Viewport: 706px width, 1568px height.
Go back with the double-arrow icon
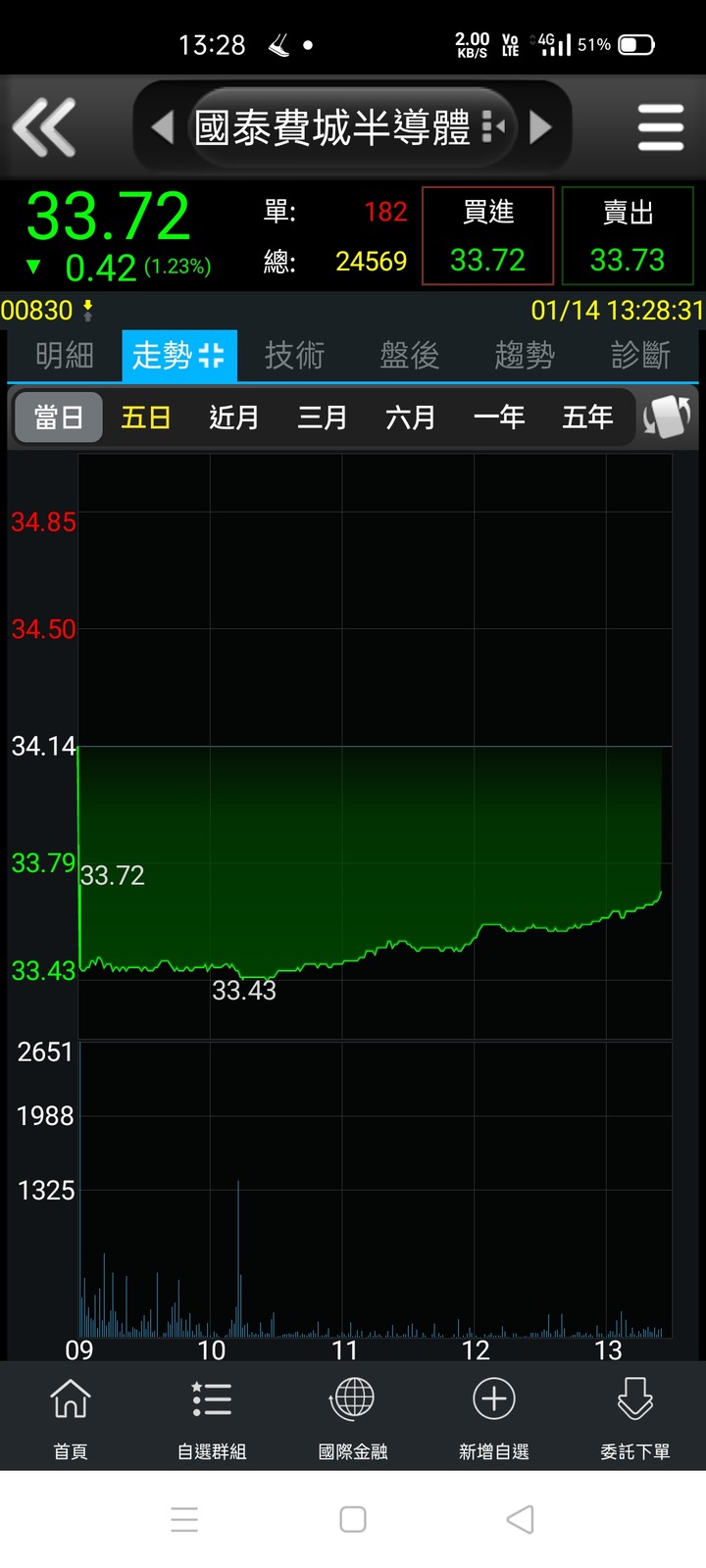point(44,127)
